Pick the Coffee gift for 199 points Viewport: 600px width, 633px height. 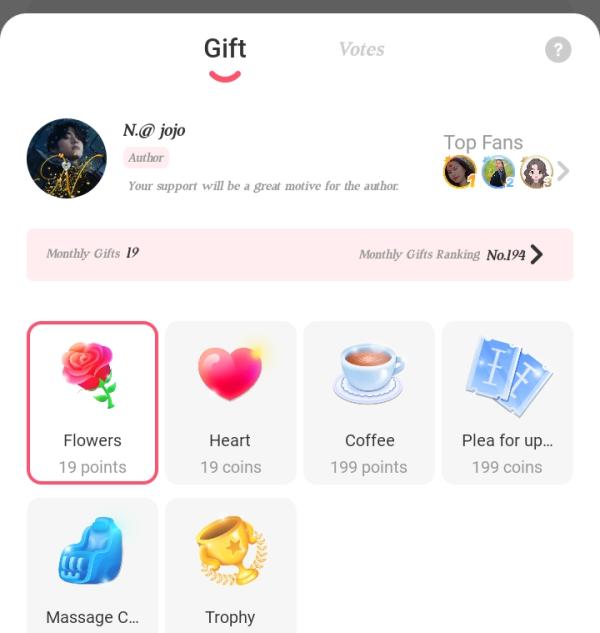point(368,402)
